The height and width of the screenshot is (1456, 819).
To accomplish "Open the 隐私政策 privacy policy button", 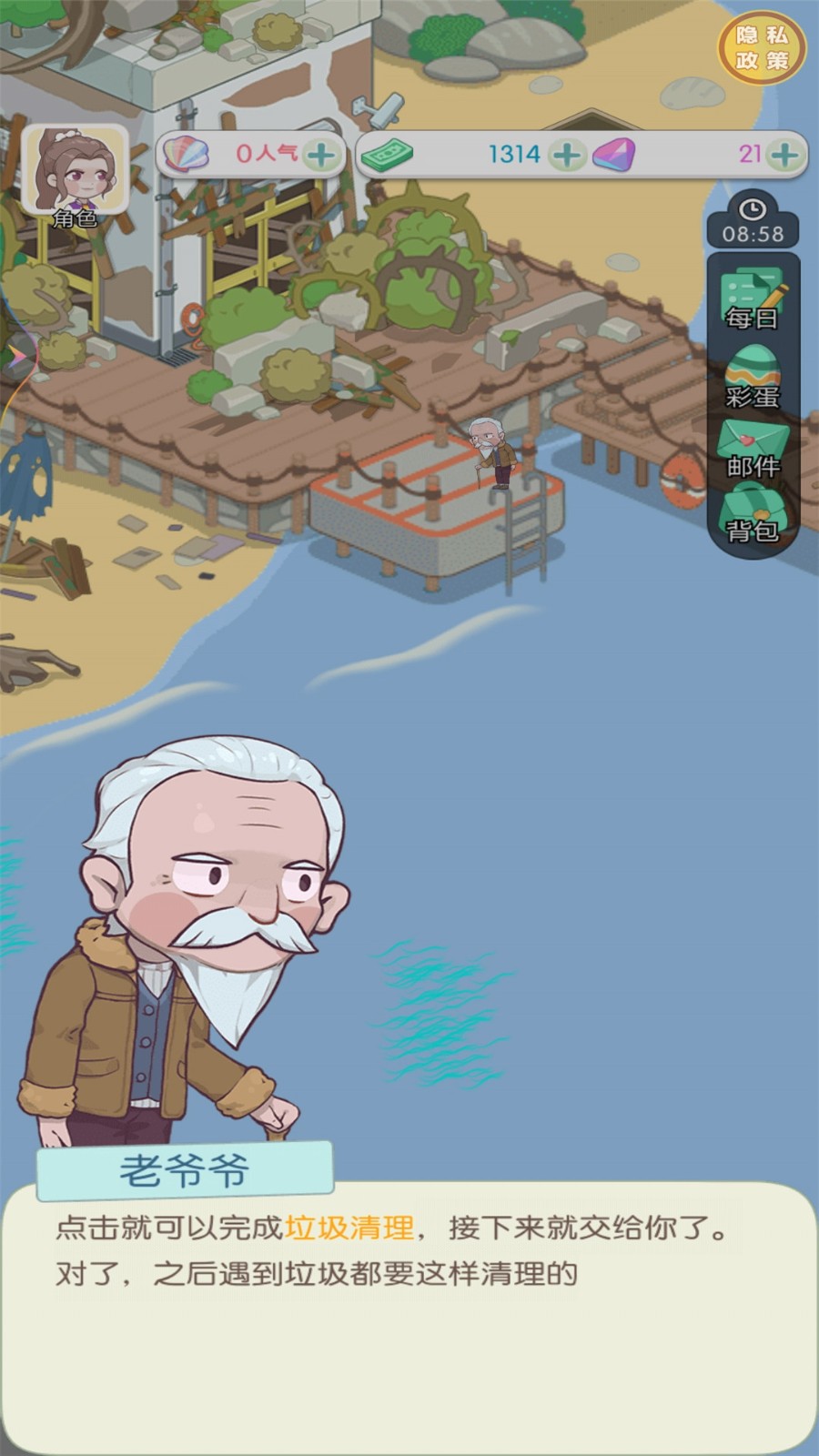I will click(762, 48).
